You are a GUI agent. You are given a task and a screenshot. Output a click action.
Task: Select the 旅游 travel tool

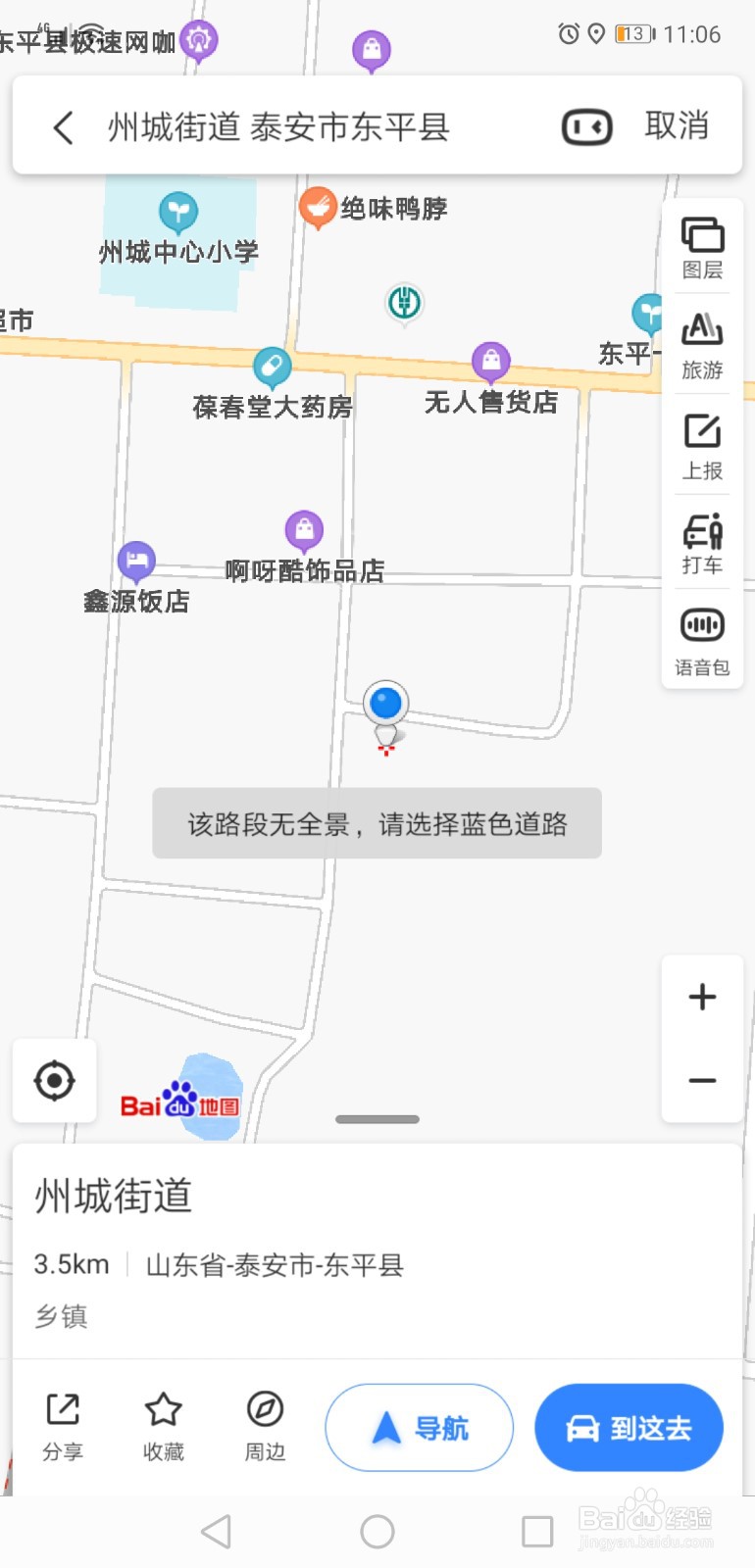702,345
